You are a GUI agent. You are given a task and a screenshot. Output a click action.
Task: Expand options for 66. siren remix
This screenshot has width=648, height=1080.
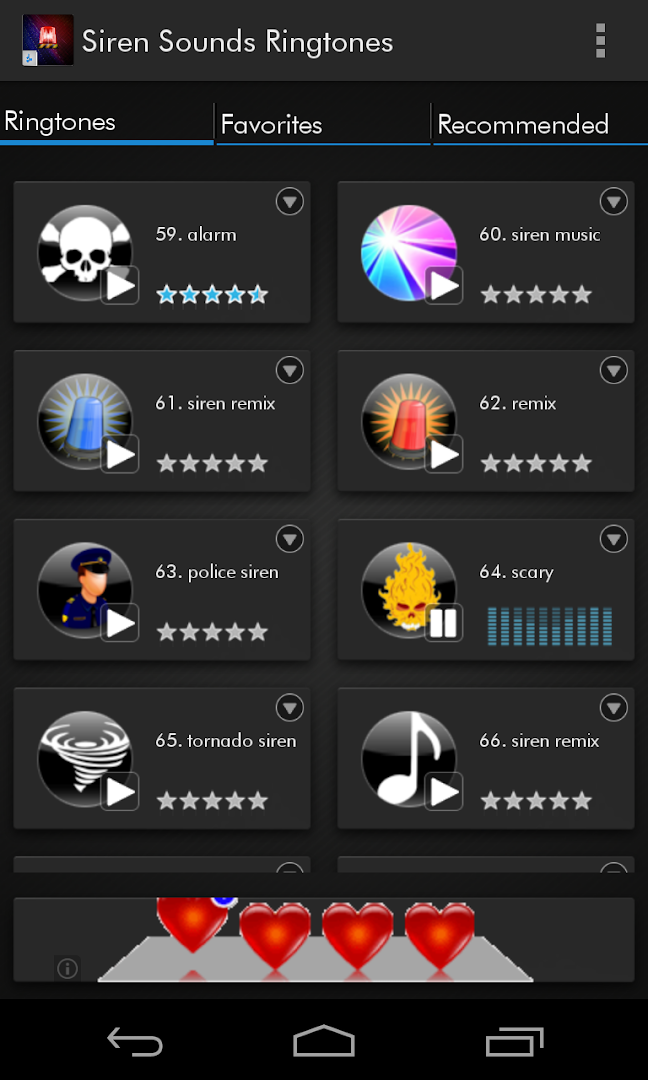pyautogui.click(x=614, y=709)
